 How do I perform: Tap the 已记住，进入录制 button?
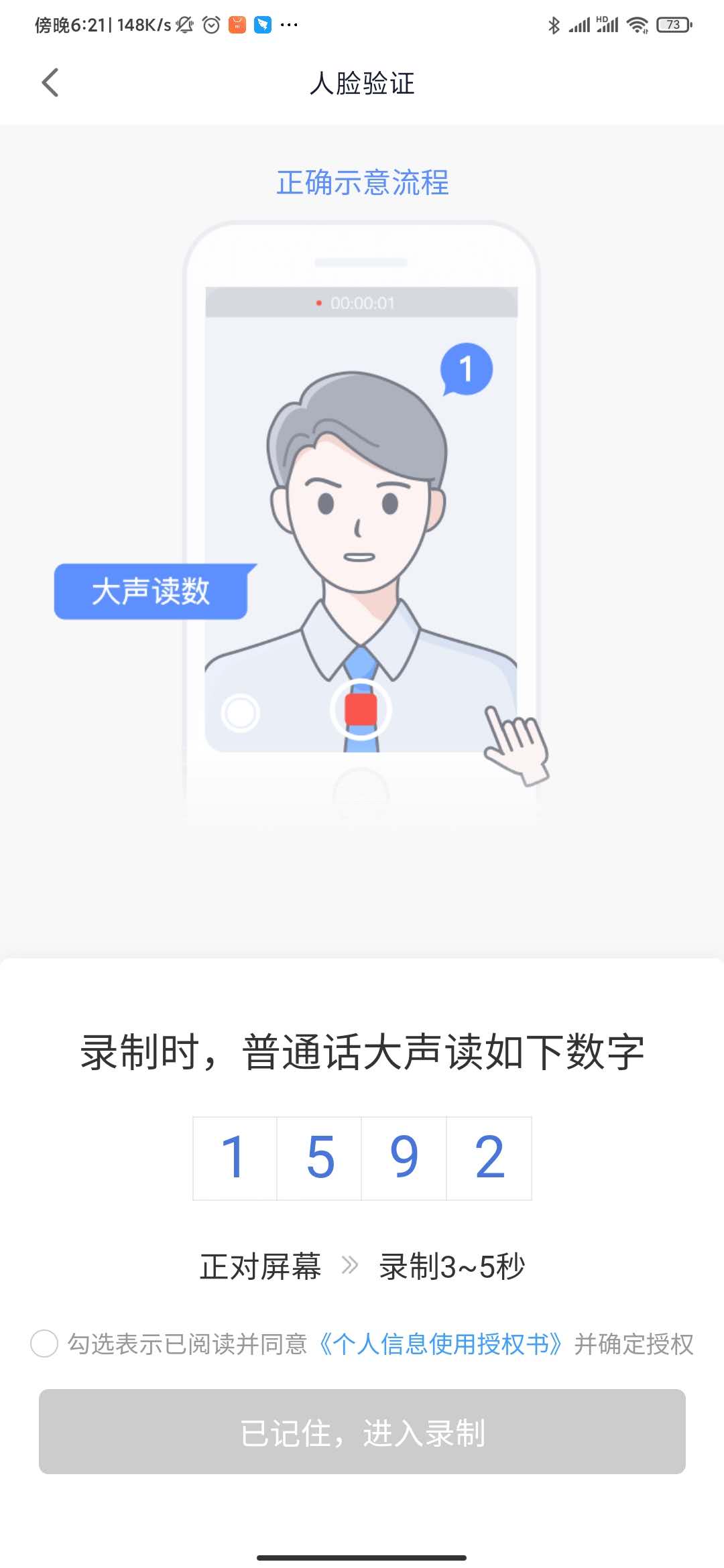tap(362, 1432)
